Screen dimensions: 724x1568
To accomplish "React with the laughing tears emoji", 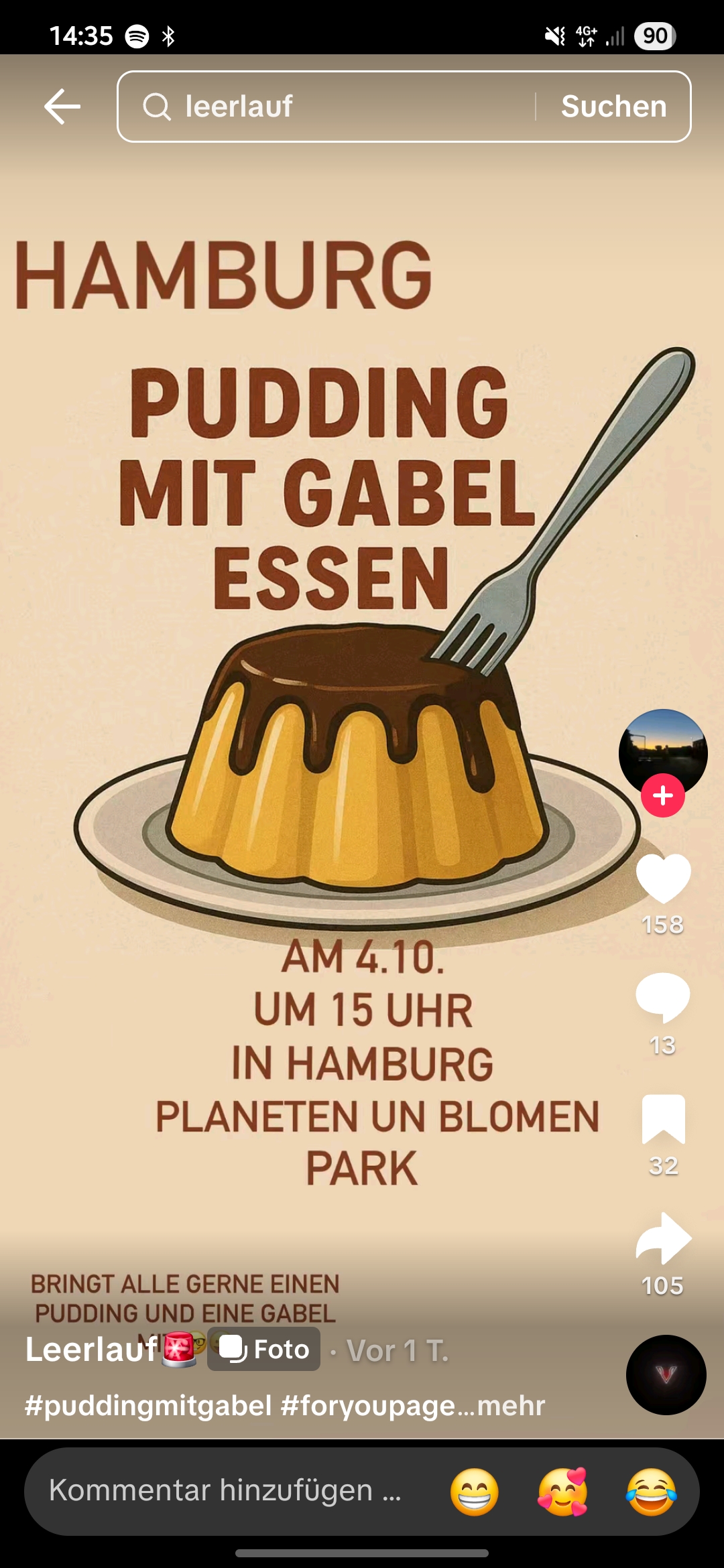I will point(651,1492).
